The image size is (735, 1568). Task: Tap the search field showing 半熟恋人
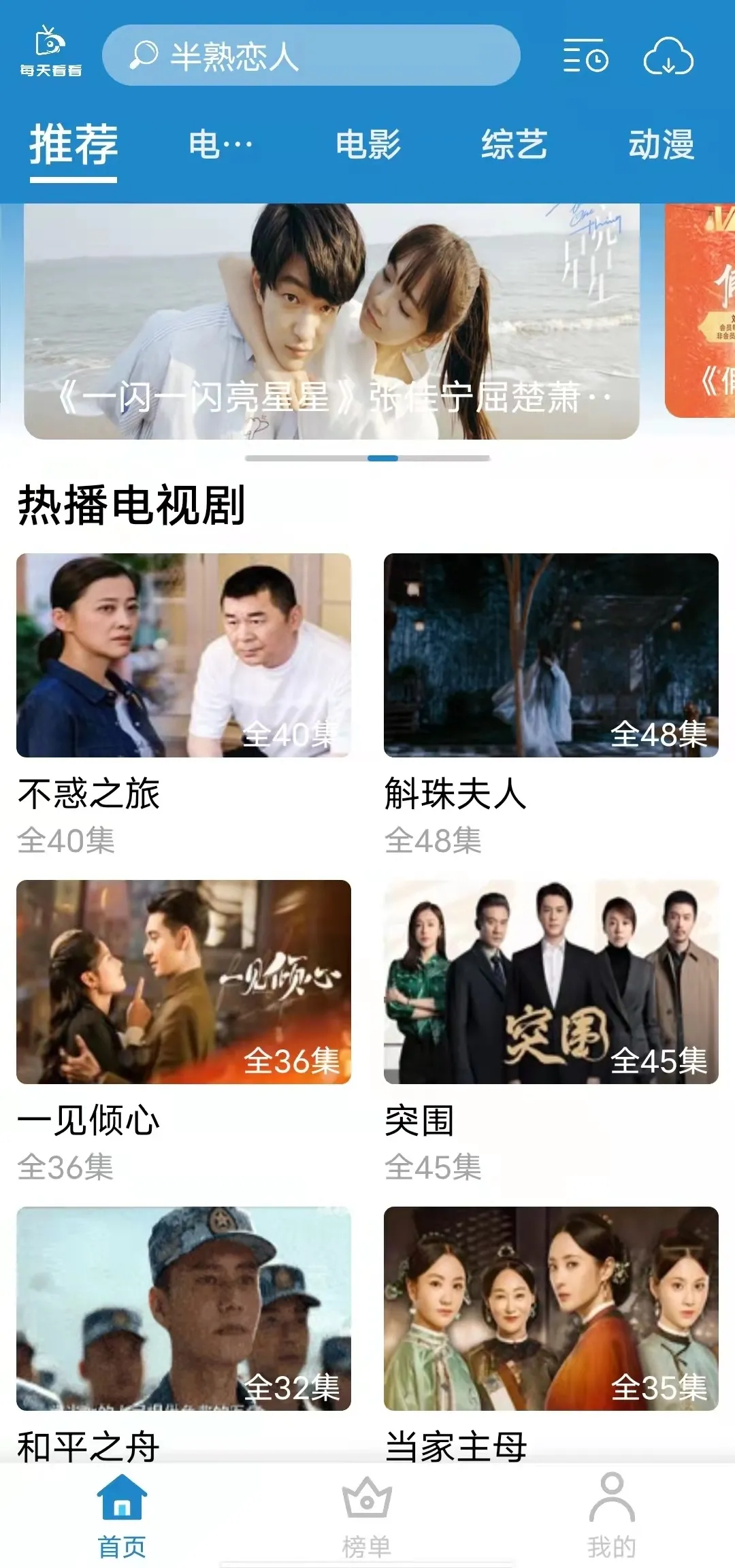(313, 56)
